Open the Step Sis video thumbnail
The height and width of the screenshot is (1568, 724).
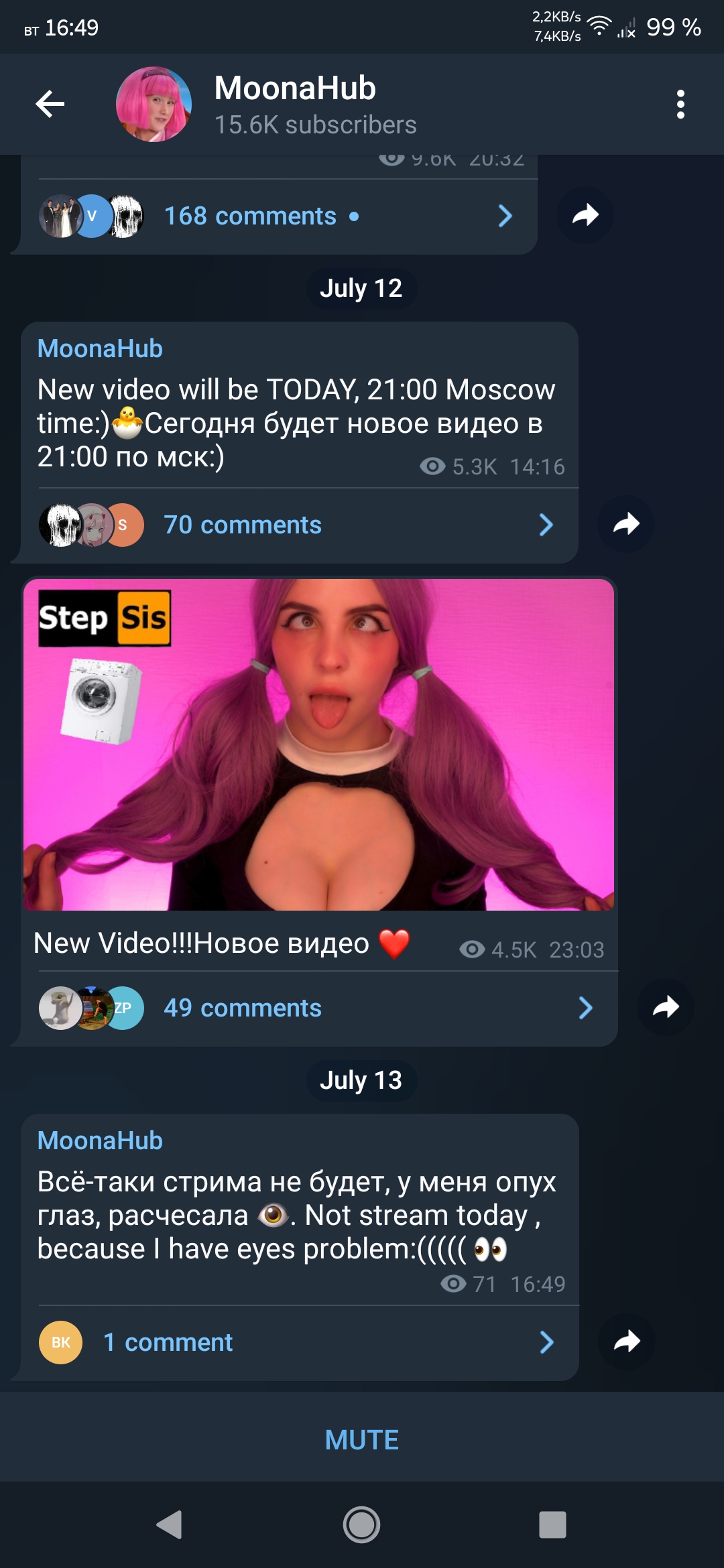(318, 744)
